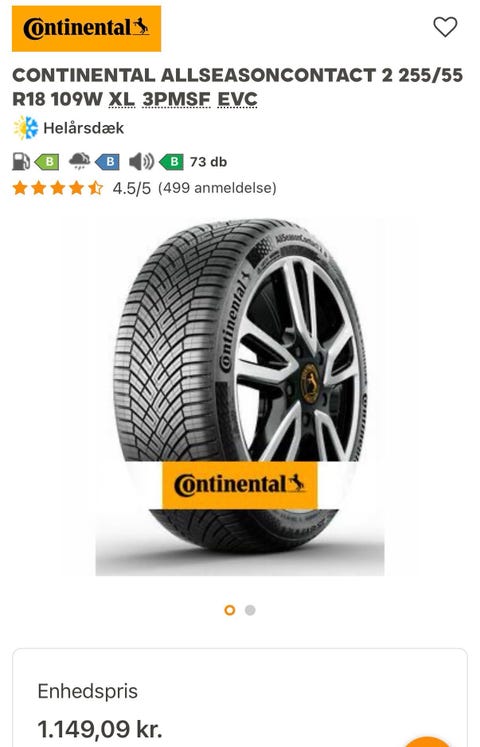The height and width of the screenshot is (747, 480).
Task: Enlarge the Continental tire product image
Action: coord(240,397)
